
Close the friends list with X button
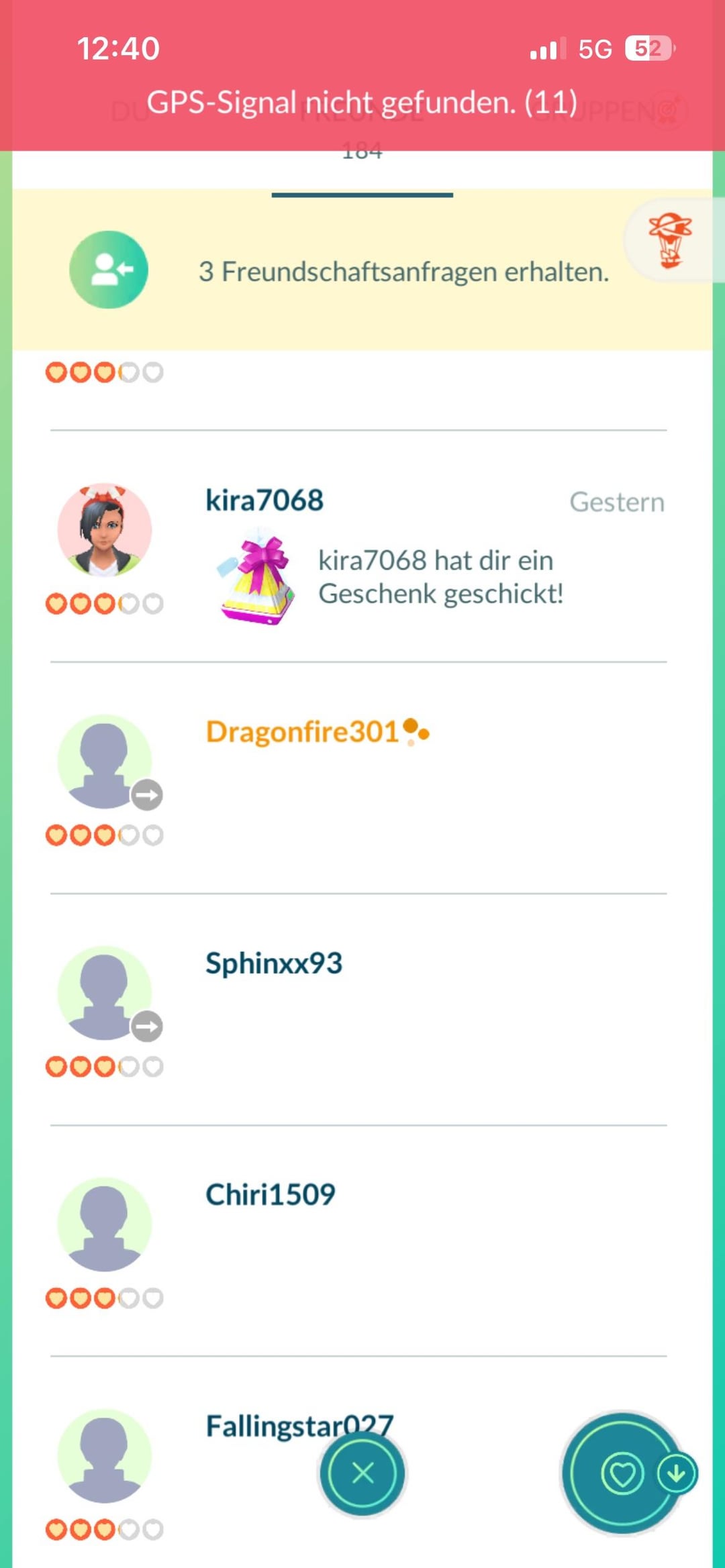click(362, 1473)
